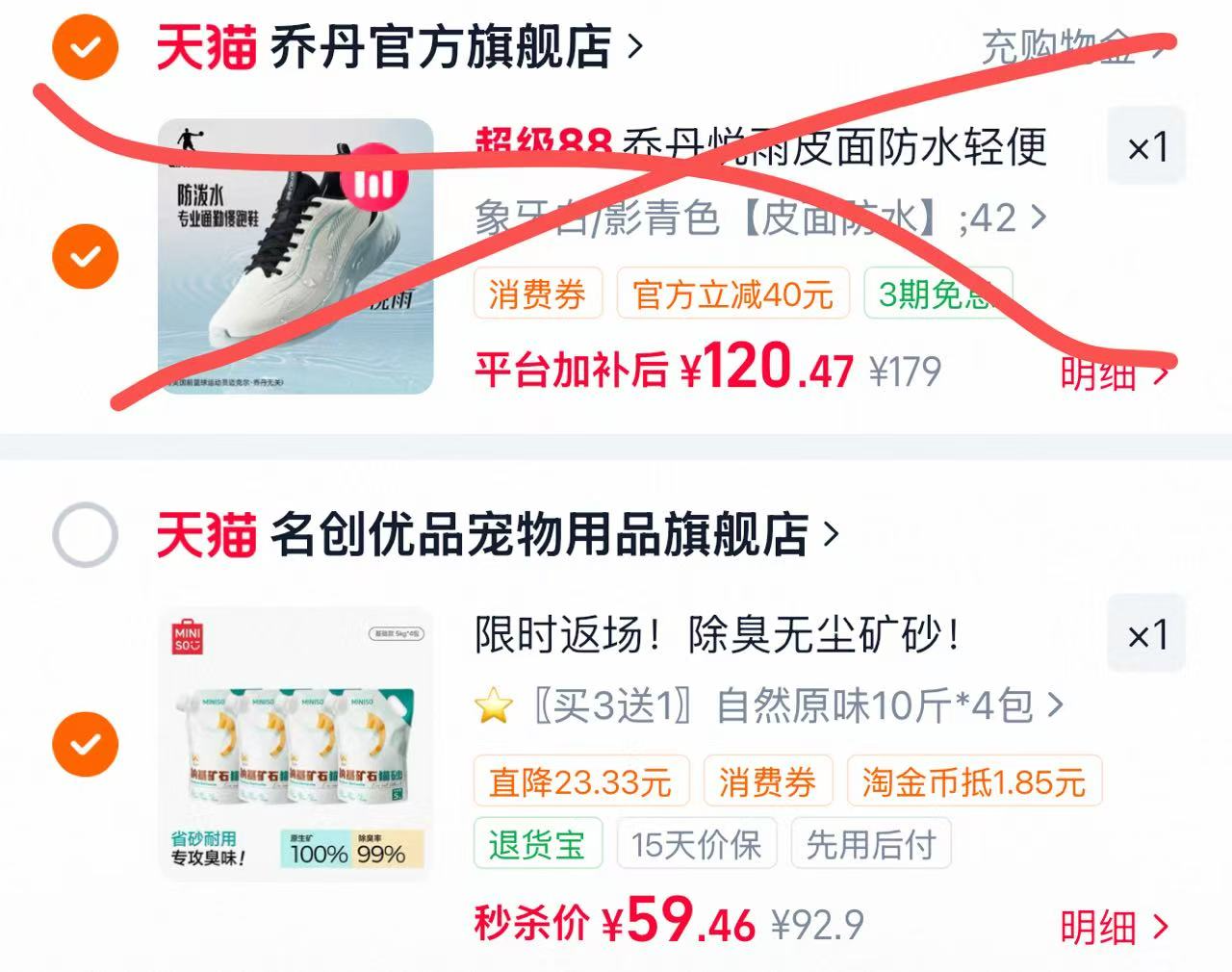The width and height of the screenshot is (1232, 972).
Task: Tap the 淘金币抵1.85元 tag
Action: [974, 780]
